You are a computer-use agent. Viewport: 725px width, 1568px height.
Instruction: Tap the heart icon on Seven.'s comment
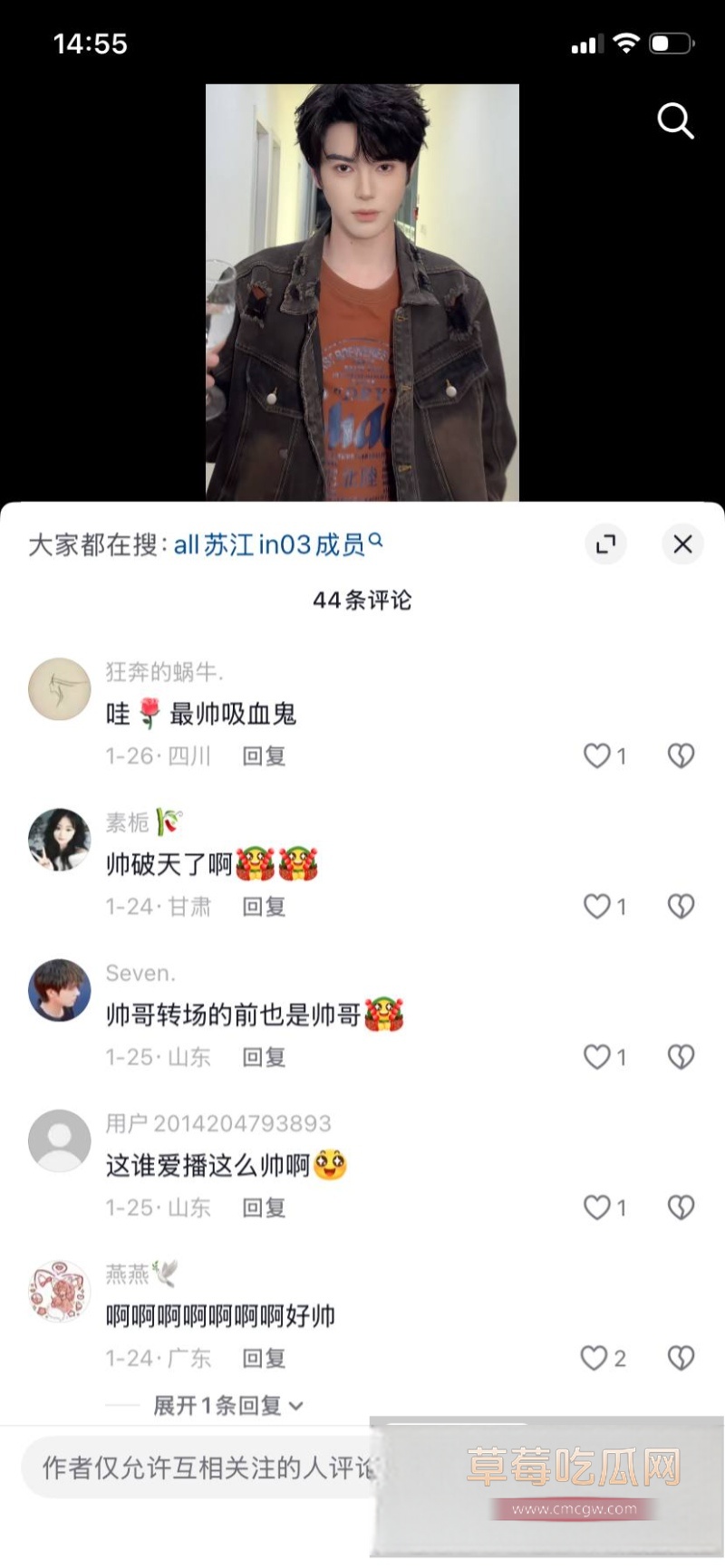[x=595, y=1057]
